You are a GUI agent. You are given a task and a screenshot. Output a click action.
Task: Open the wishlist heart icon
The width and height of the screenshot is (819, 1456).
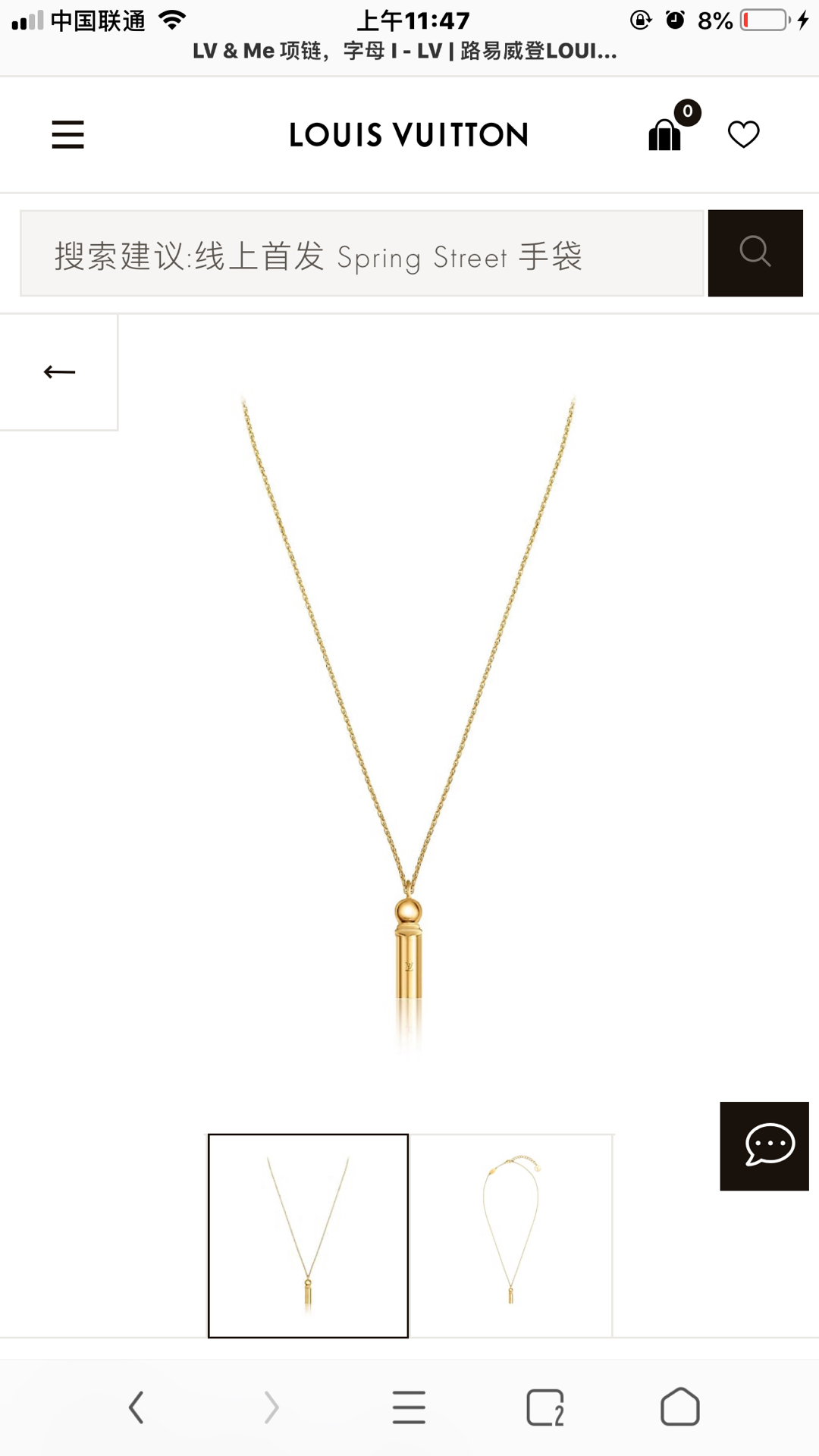743,134
